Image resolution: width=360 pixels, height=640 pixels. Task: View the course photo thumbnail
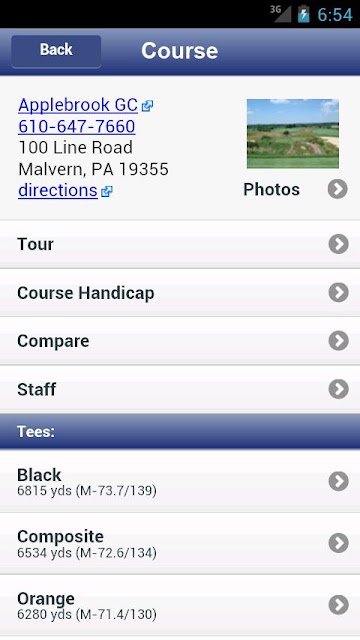[x=293, y=133]
